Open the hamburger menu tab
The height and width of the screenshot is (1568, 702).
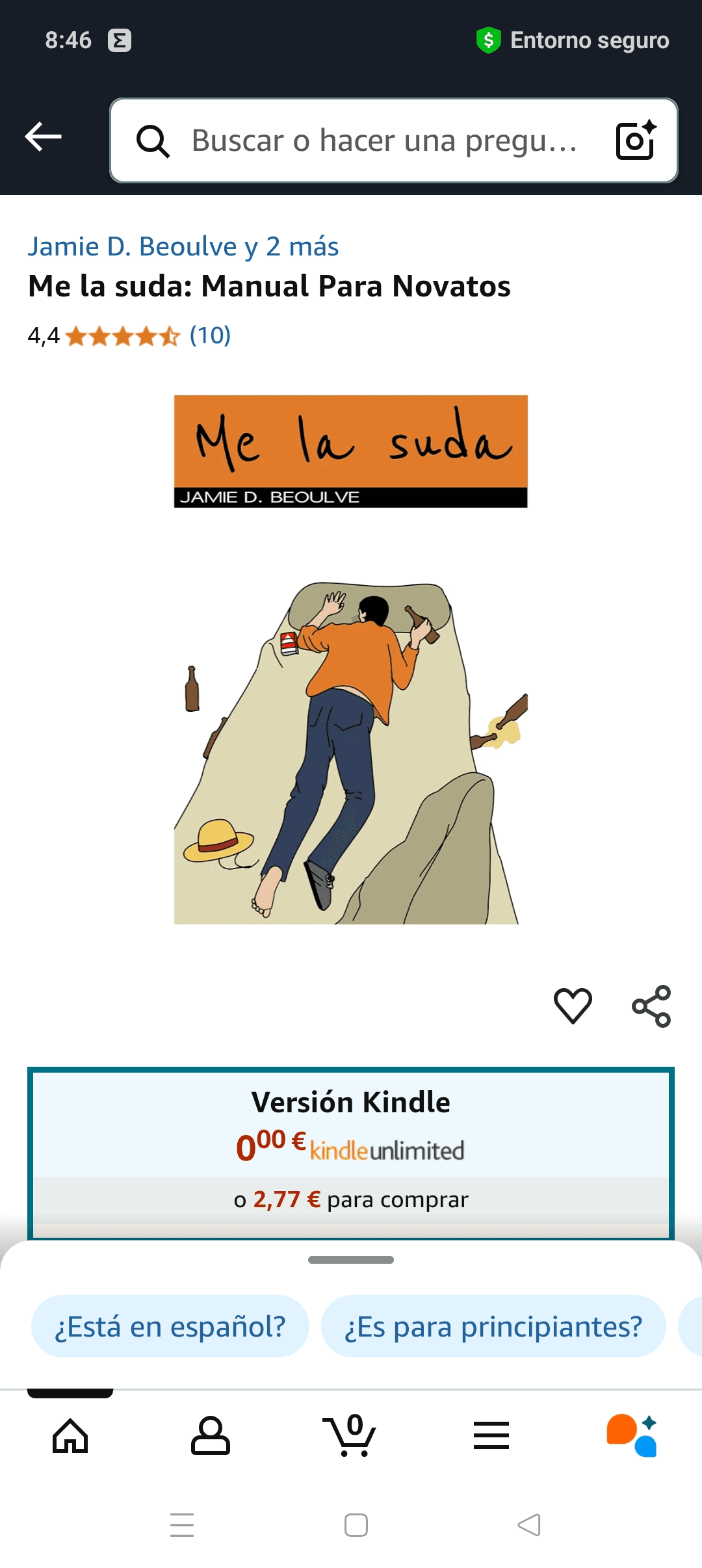[x=491, y=1435]
